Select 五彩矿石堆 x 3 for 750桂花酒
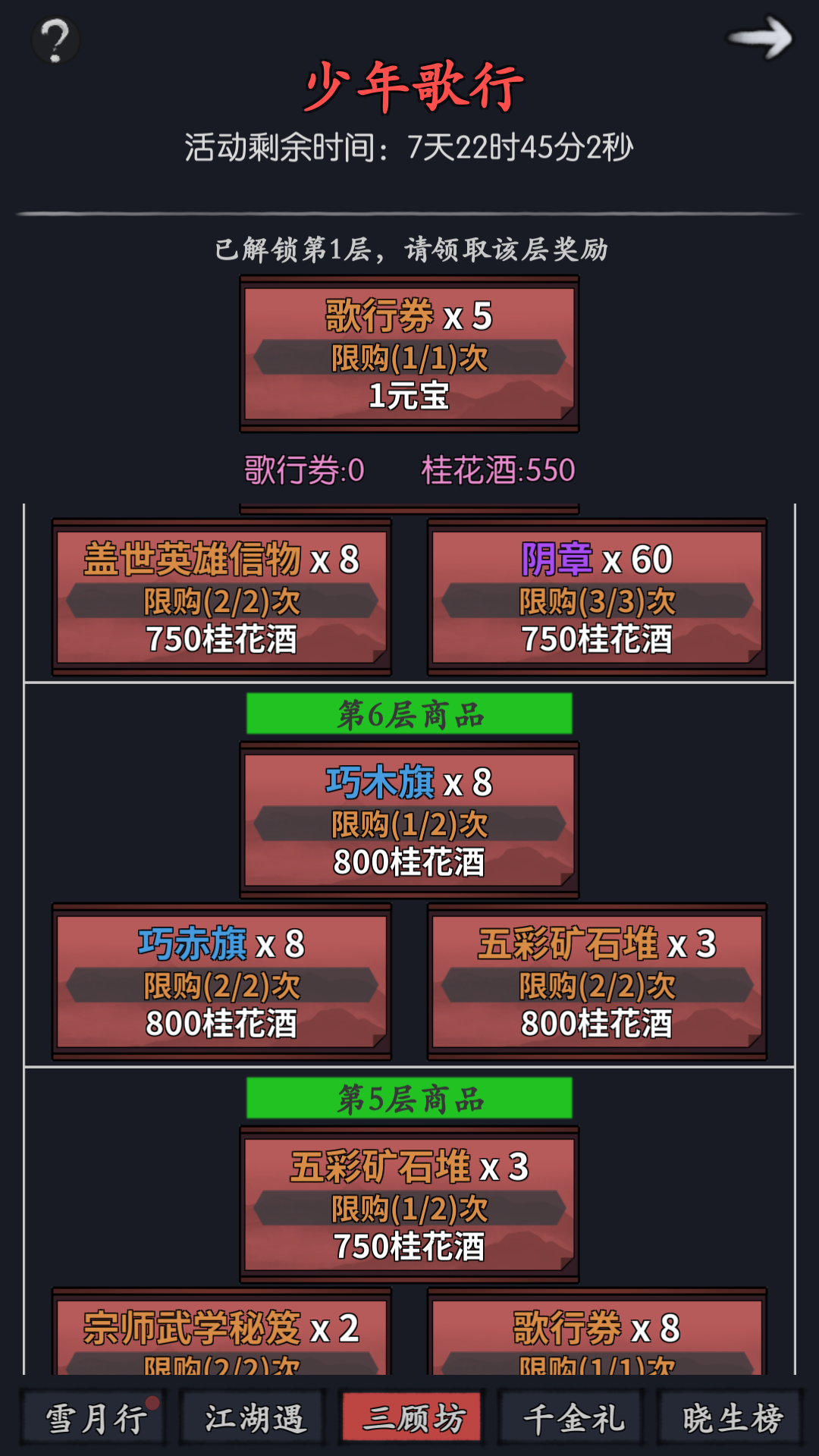Image resolution: width=819 pixels, height=1456 pixels. (409, 1205)
